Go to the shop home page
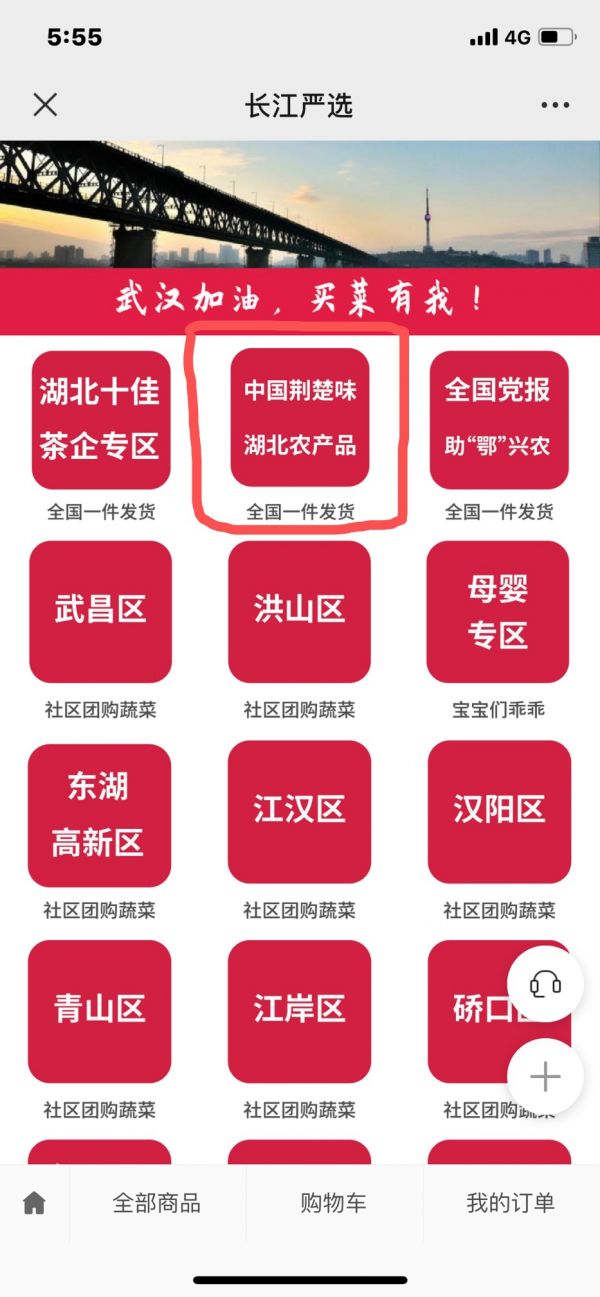The image size is (600, 1297). (35, 1203)
